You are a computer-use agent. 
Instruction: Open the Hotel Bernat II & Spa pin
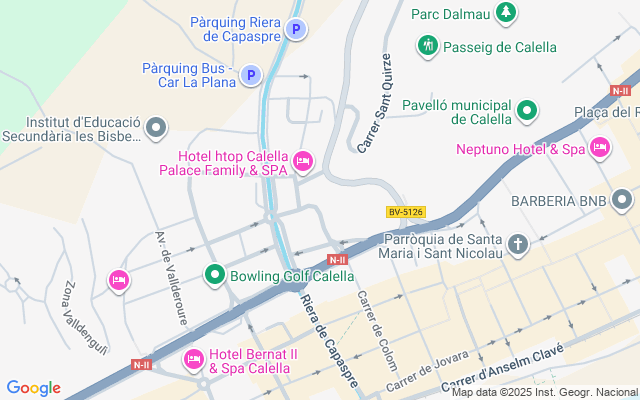click(x=194, y=358)
